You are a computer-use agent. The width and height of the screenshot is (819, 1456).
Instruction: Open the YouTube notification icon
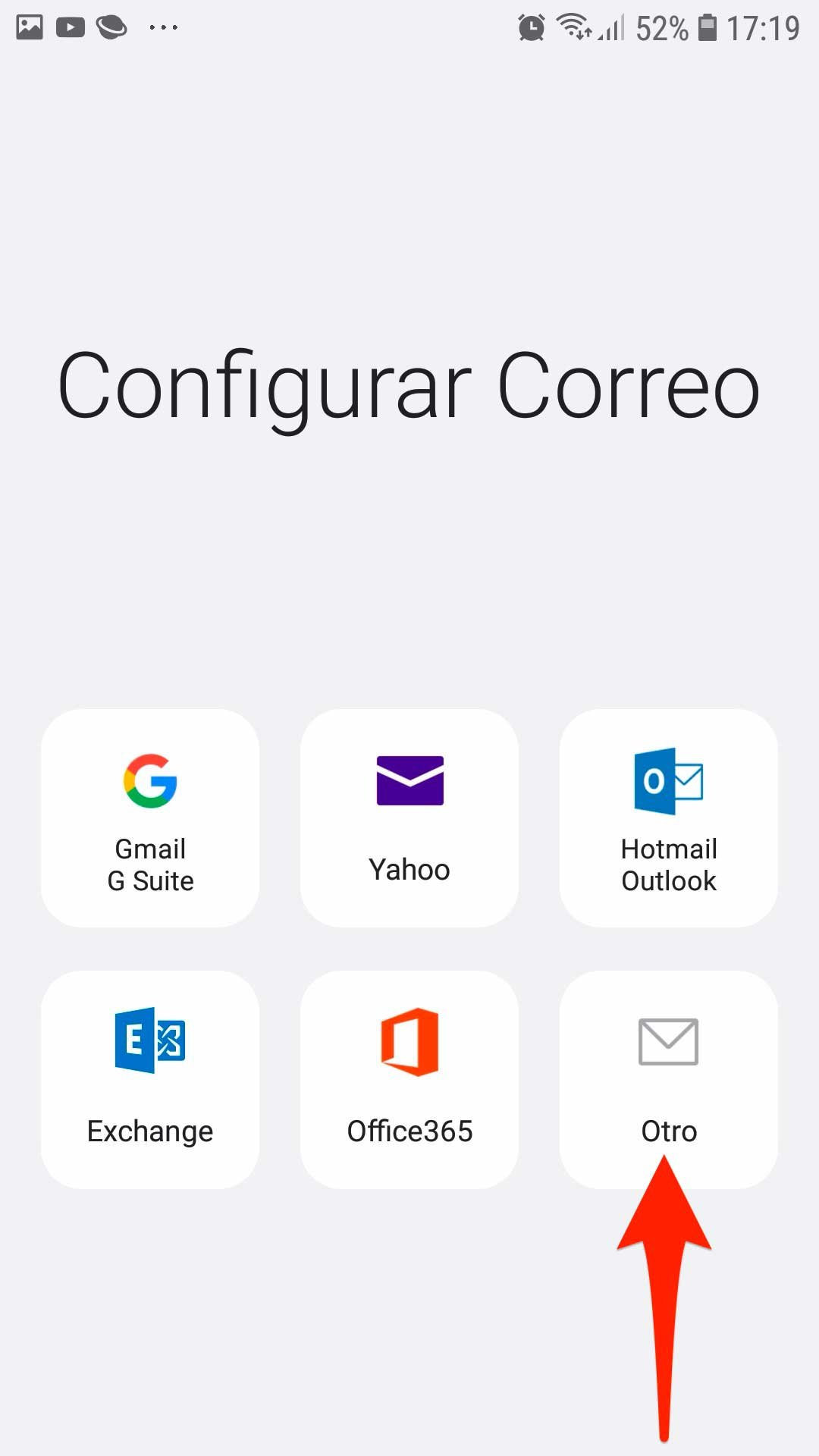click(69, 27)
